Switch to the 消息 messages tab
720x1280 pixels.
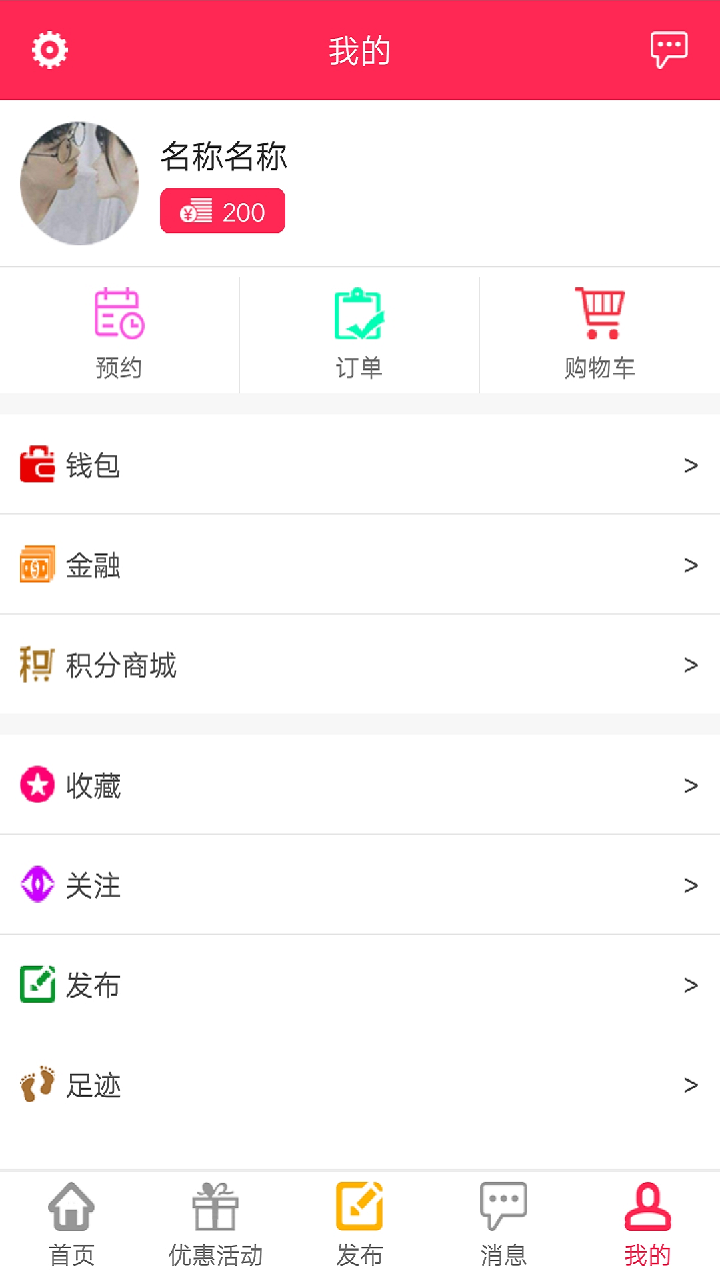pos(503,1224)
